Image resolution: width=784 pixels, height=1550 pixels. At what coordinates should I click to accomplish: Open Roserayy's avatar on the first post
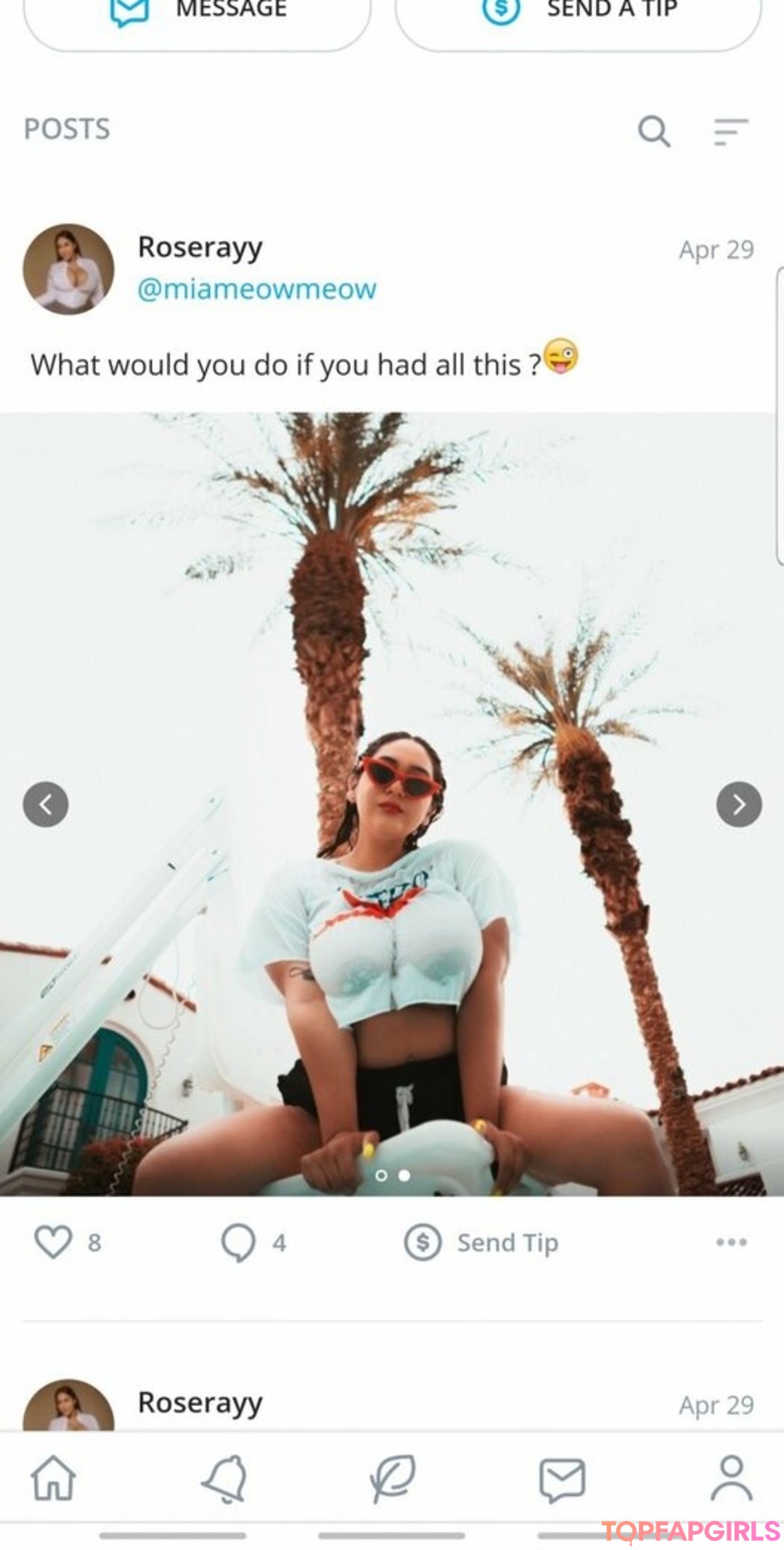tap(68, 269)
